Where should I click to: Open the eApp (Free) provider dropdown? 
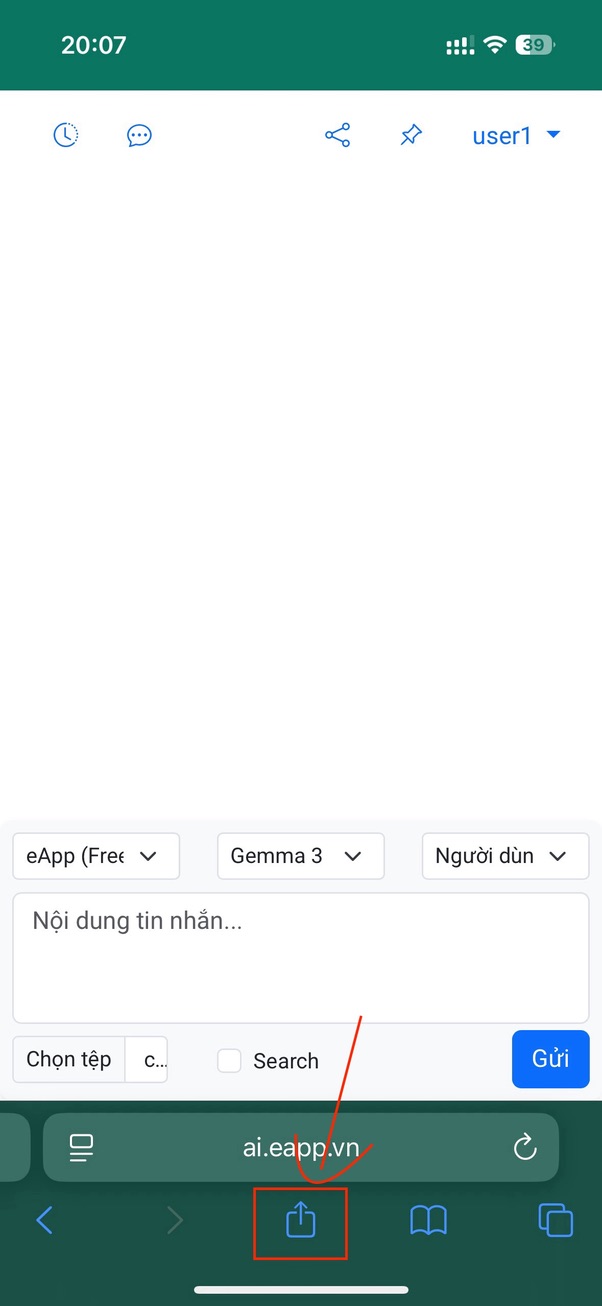click(x=96, y=856)
